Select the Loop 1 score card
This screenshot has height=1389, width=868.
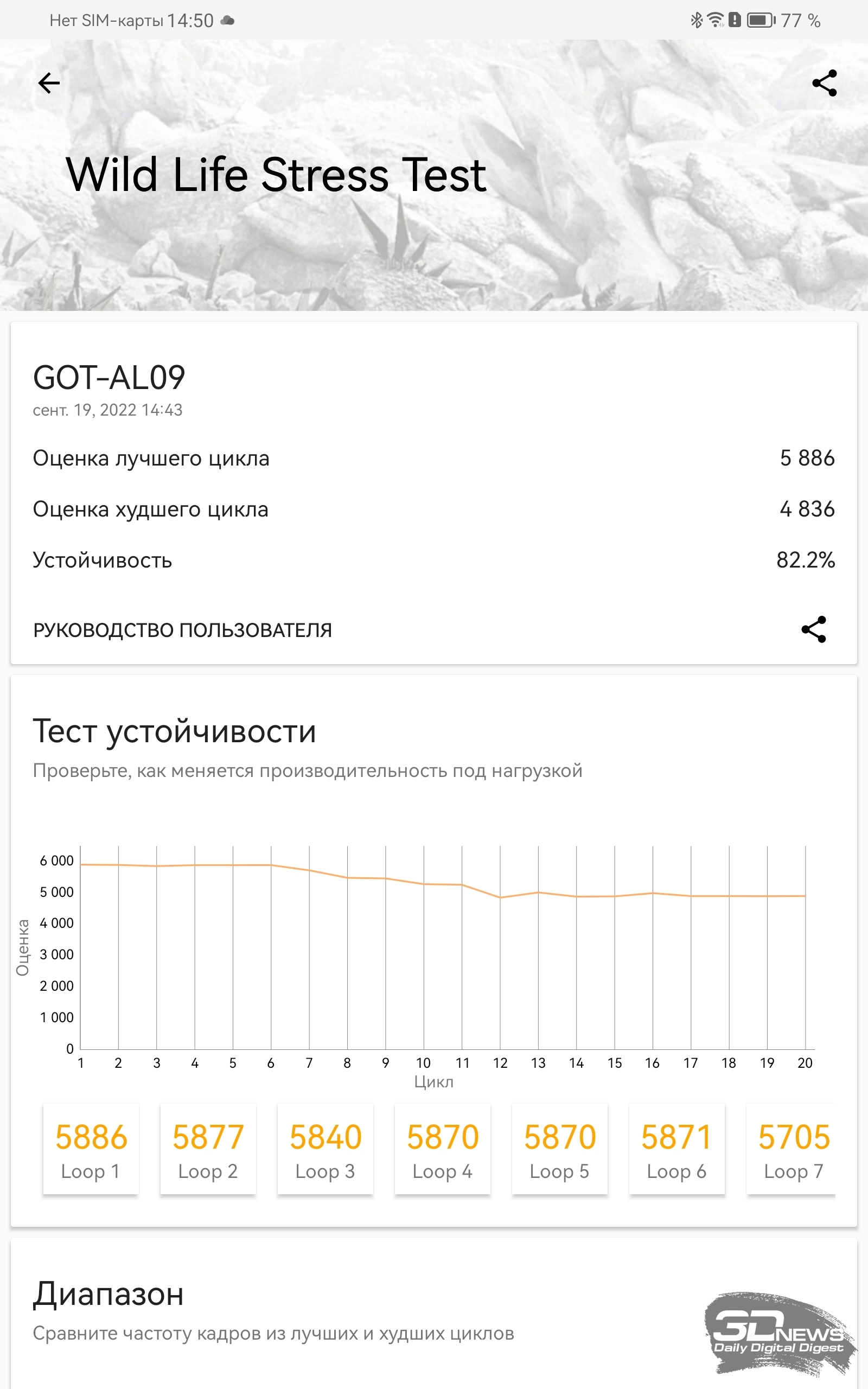click(91, 1148)
